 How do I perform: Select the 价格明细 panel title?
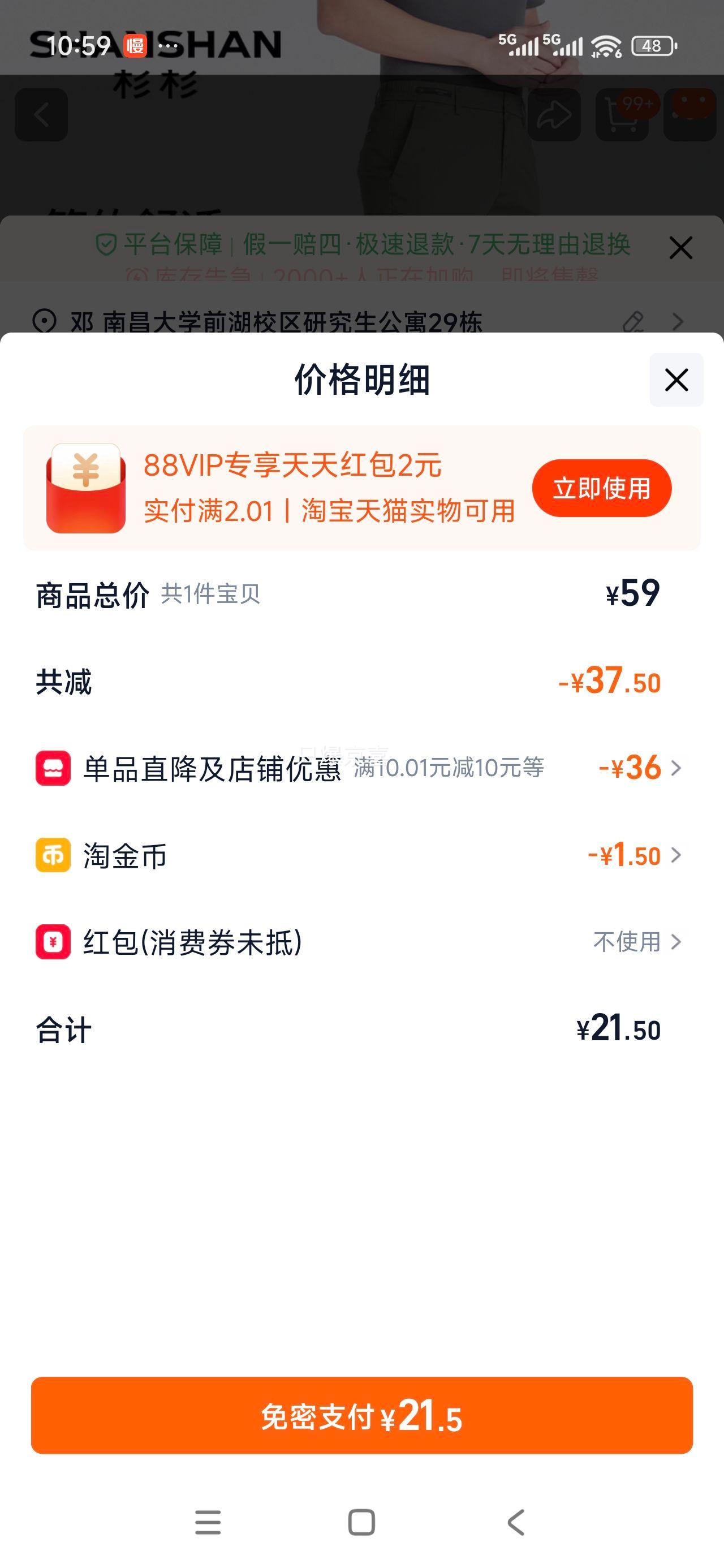pyautogui.click(x=361, y=378)
